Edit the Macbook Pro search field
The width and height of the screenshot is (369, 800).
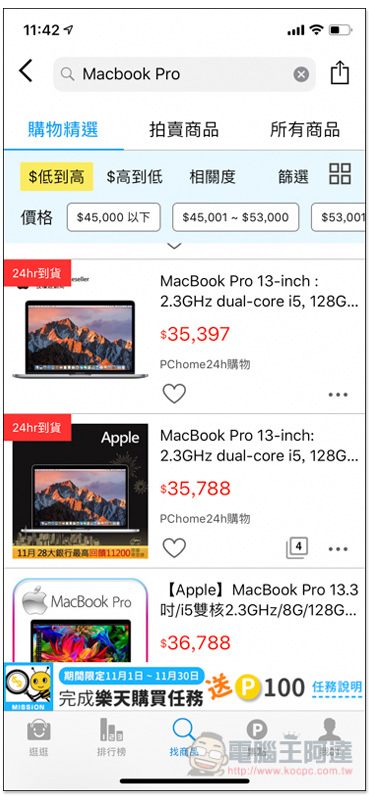[x=184, y=74]
